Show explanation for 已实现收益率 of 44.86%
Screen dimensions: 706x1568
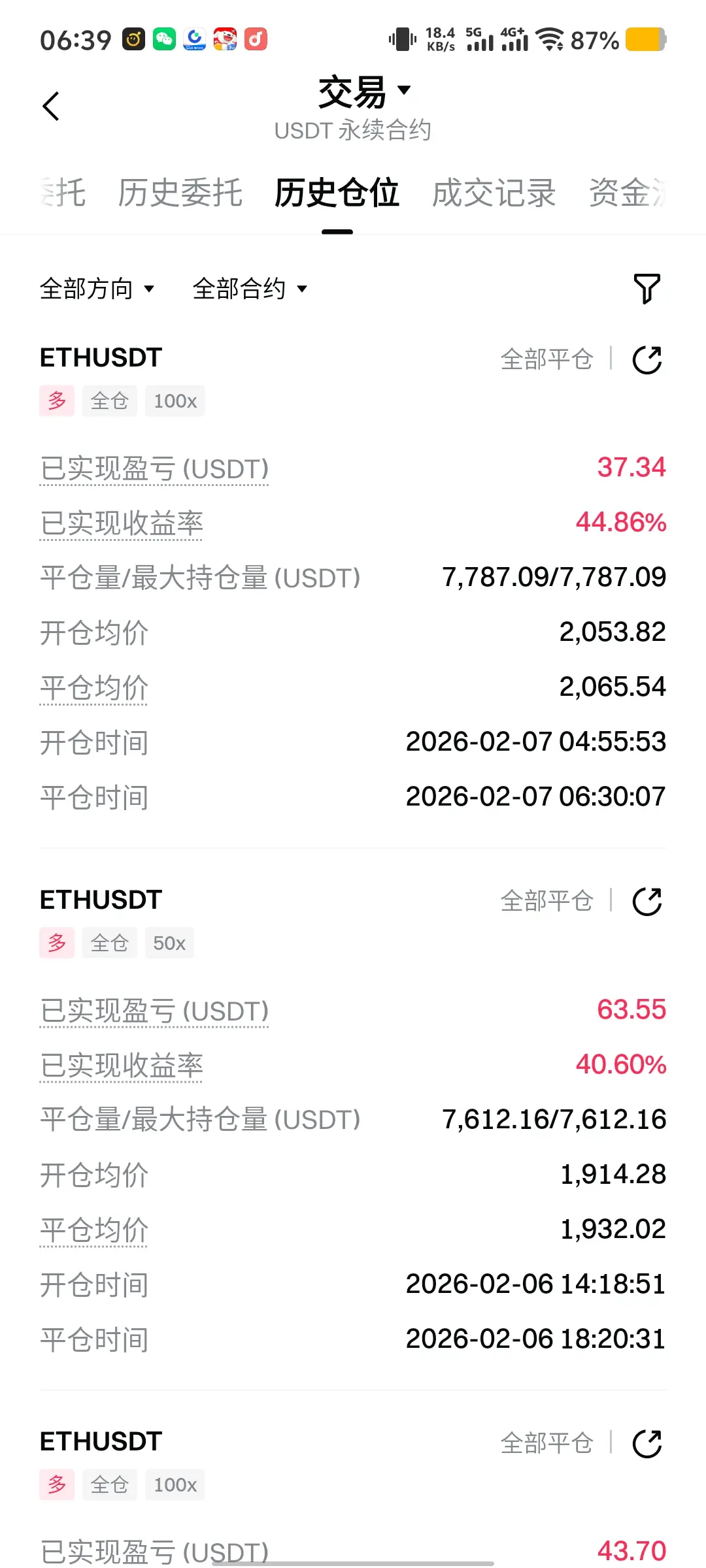(x=122, y=523)
